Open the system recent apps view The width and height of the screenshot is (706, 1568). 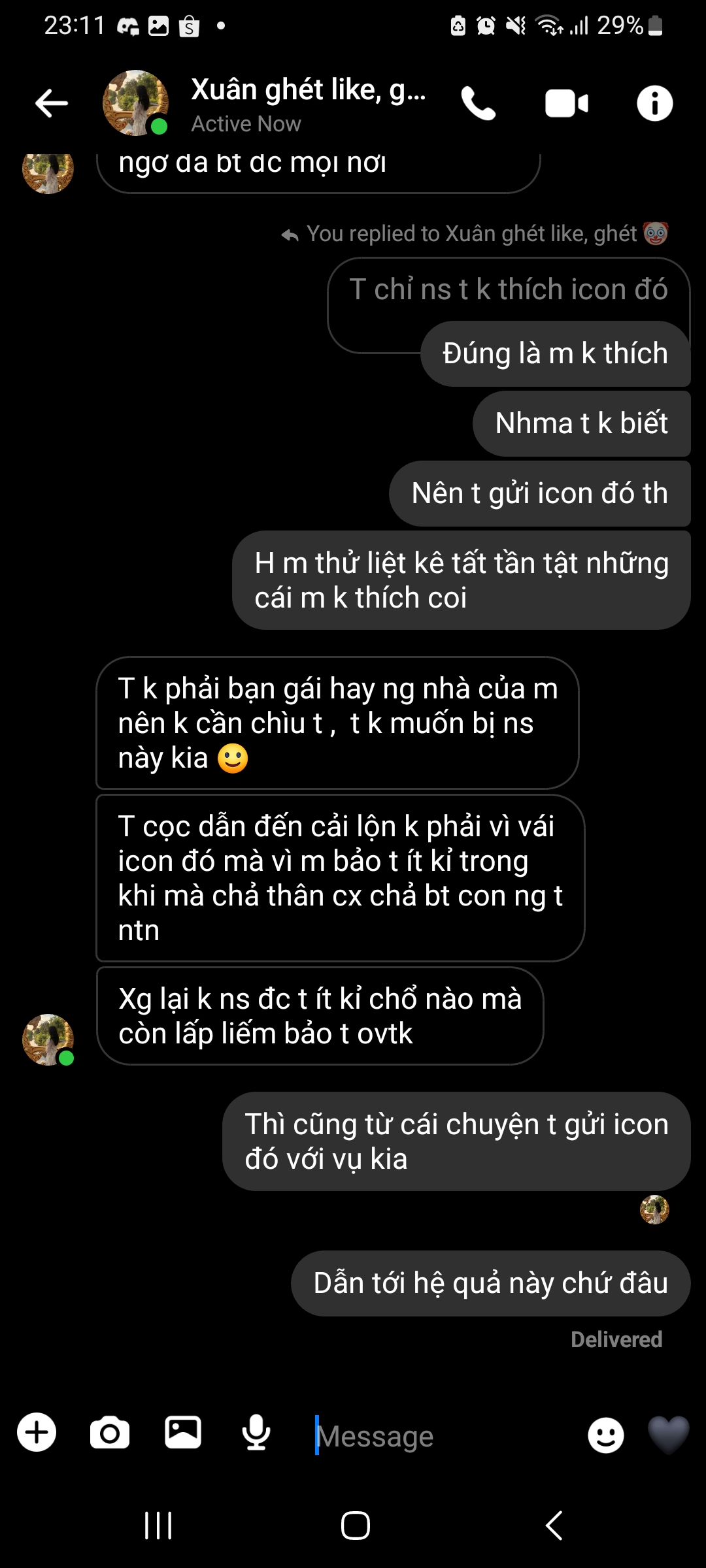(x=158, y=1526)
